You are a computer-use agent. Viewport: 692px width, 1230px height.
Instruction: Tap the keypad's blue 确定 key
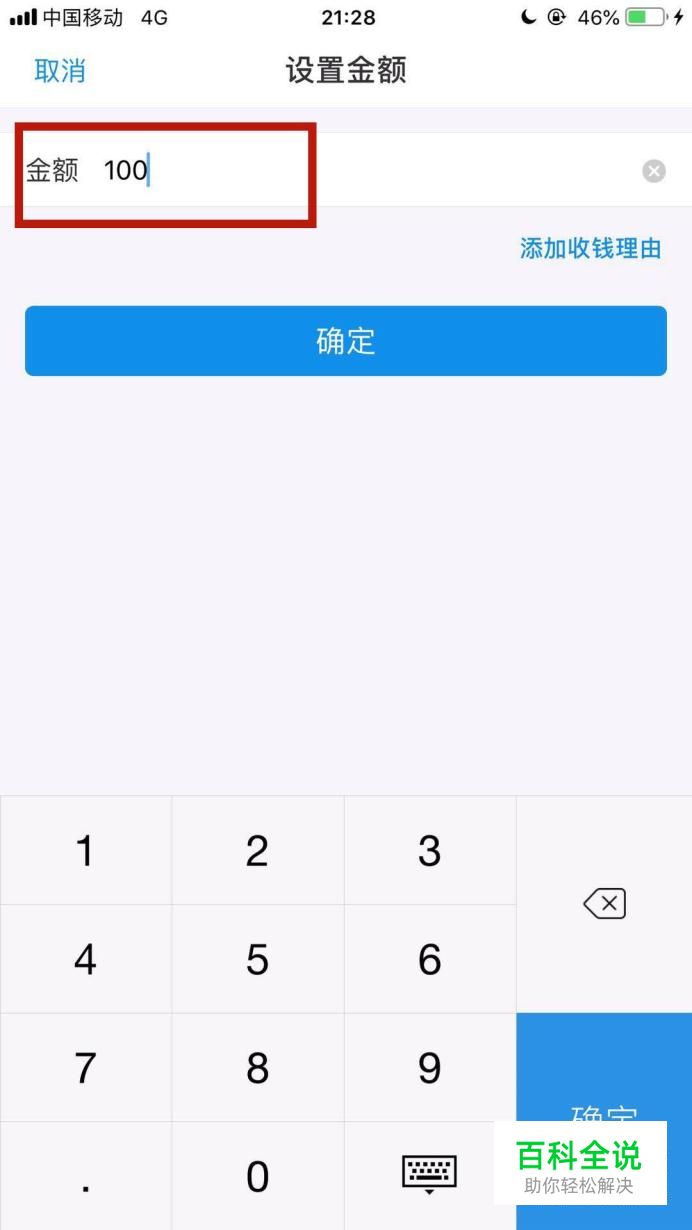(x=604, y=1080)
